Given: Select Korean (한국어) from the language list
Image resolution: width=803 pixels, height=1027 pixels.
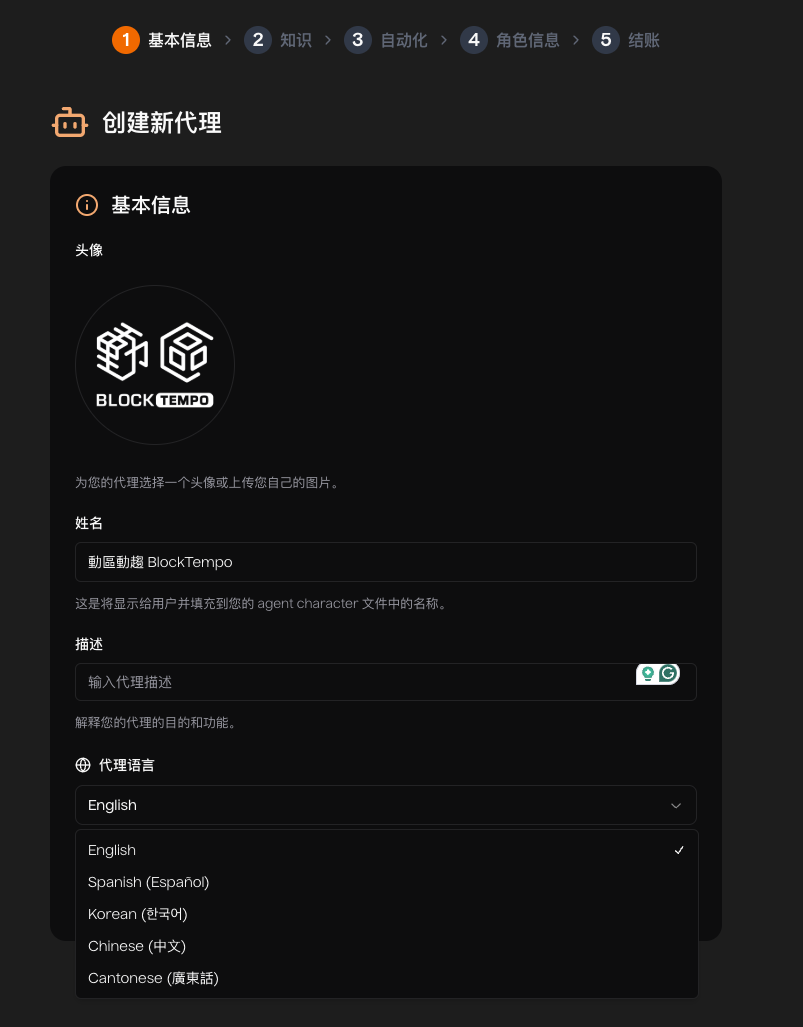Looking at the screenshot, I should click(x=138, y=914).
